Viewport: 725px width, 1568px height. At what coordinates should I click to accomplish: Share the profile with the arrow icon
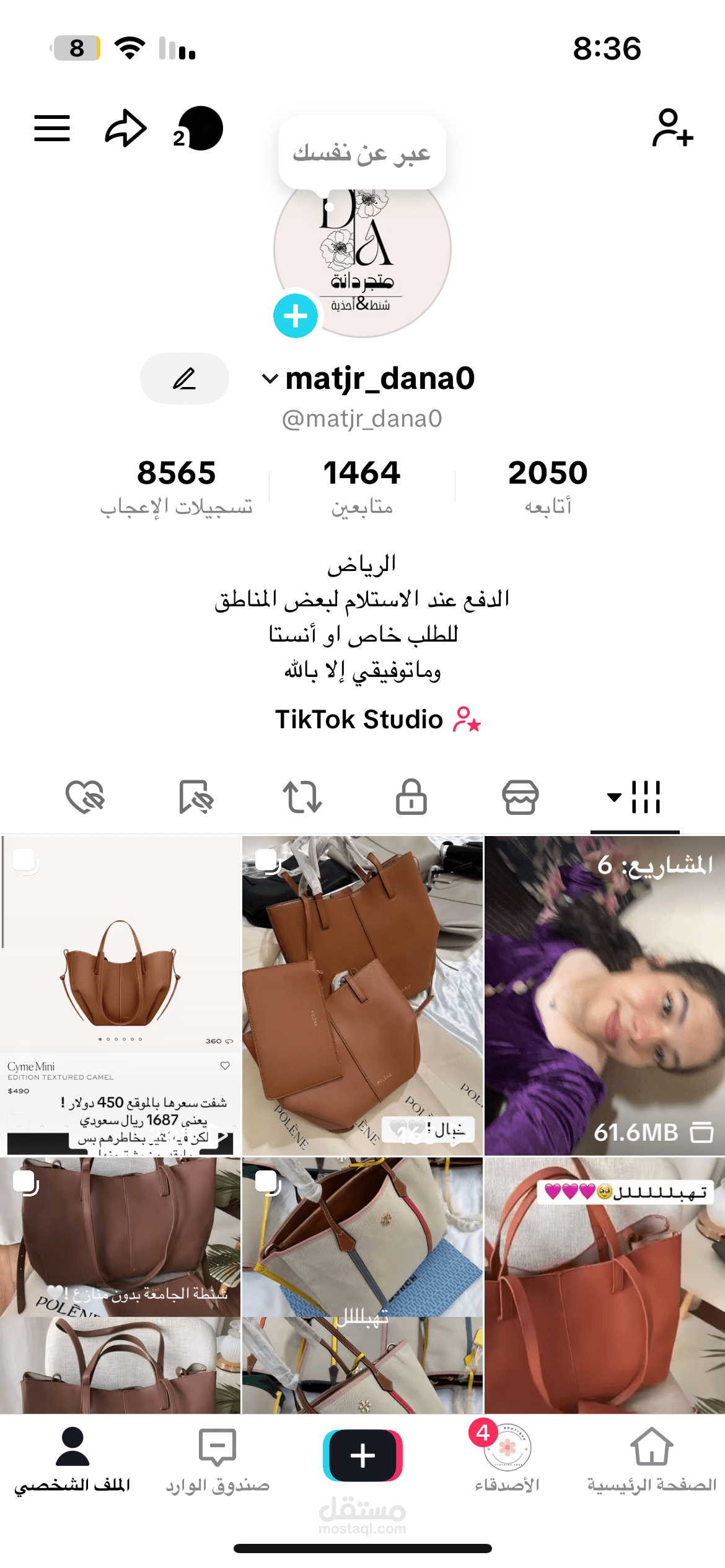tap(126, 128)
